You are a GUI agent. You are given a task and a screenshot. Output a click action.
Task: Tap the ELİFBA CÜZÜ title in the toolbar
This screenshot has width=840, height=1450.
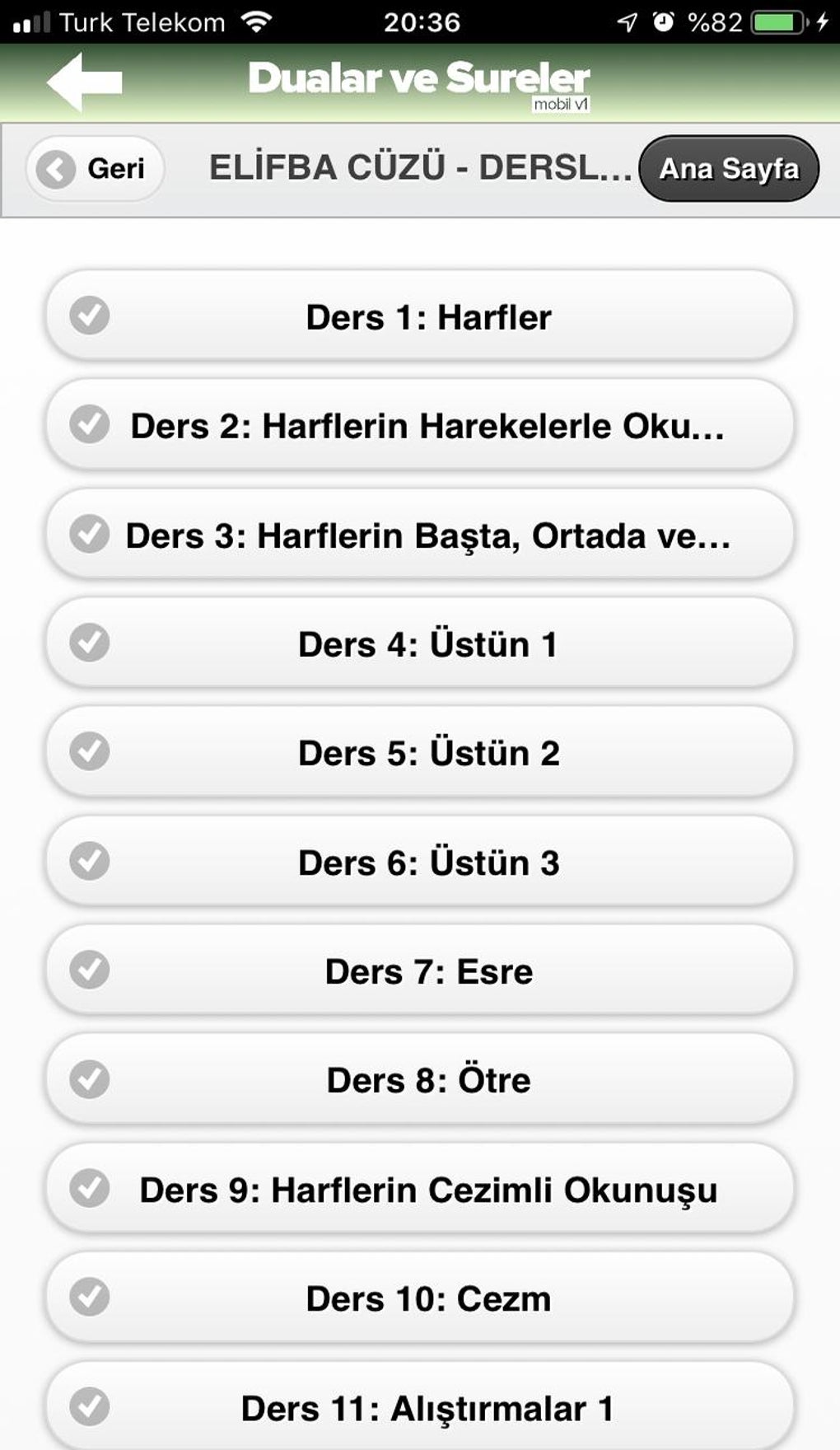[x=422, y=167]
